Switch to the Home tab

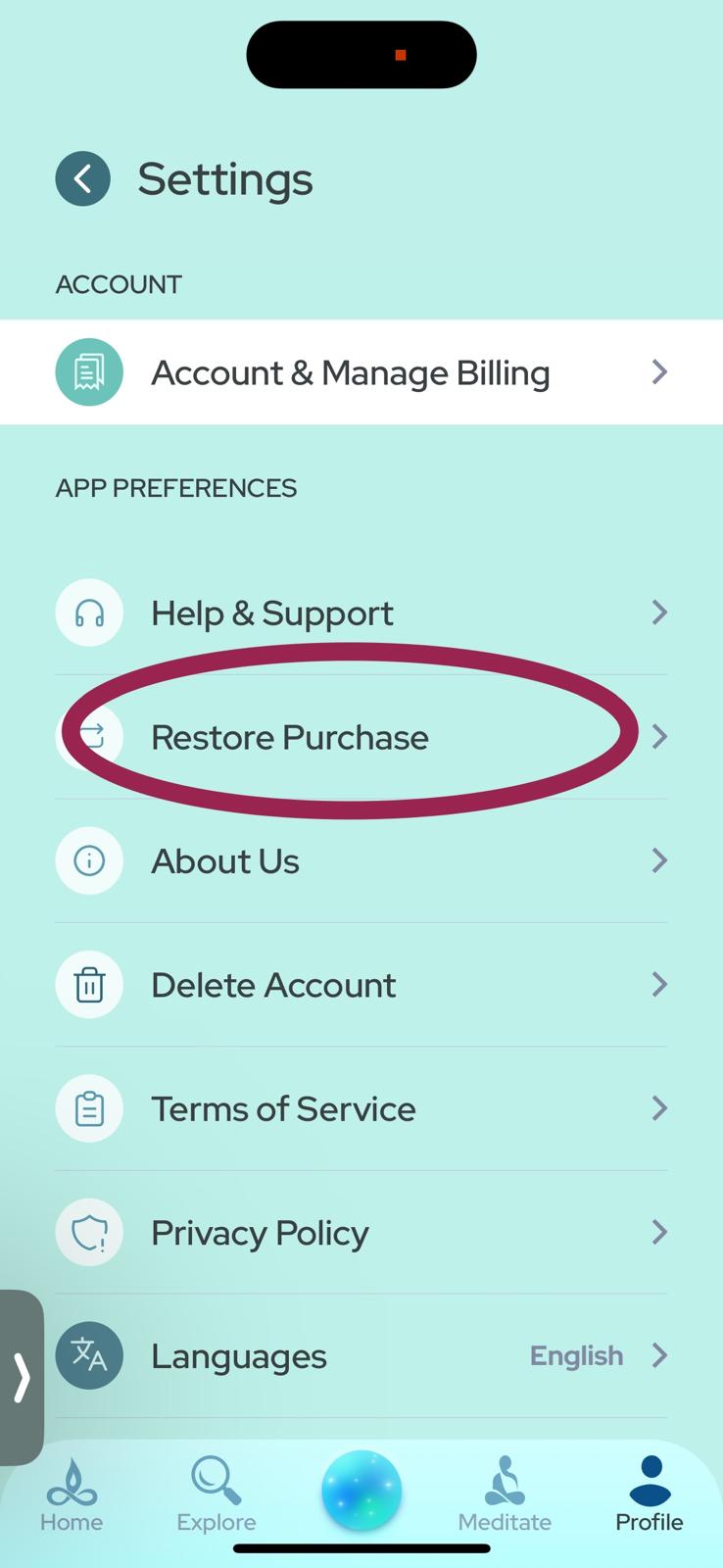(x=72, y=1495)
